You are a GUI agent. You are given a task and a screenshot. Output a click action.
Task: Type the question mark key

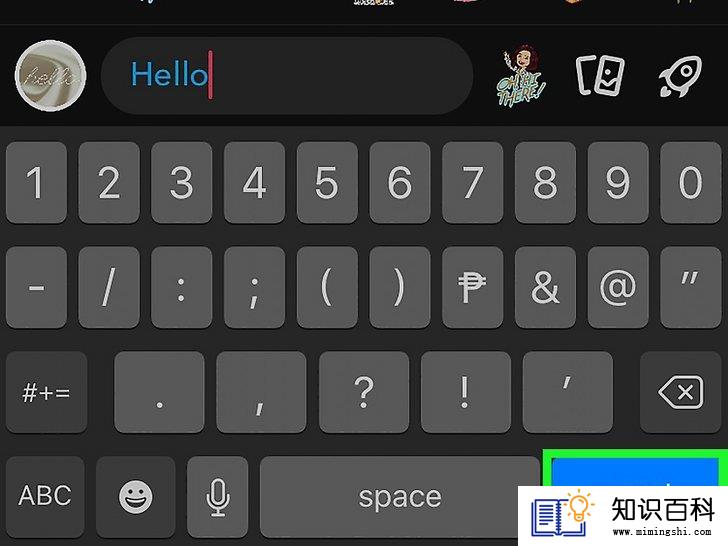(363, 392)
